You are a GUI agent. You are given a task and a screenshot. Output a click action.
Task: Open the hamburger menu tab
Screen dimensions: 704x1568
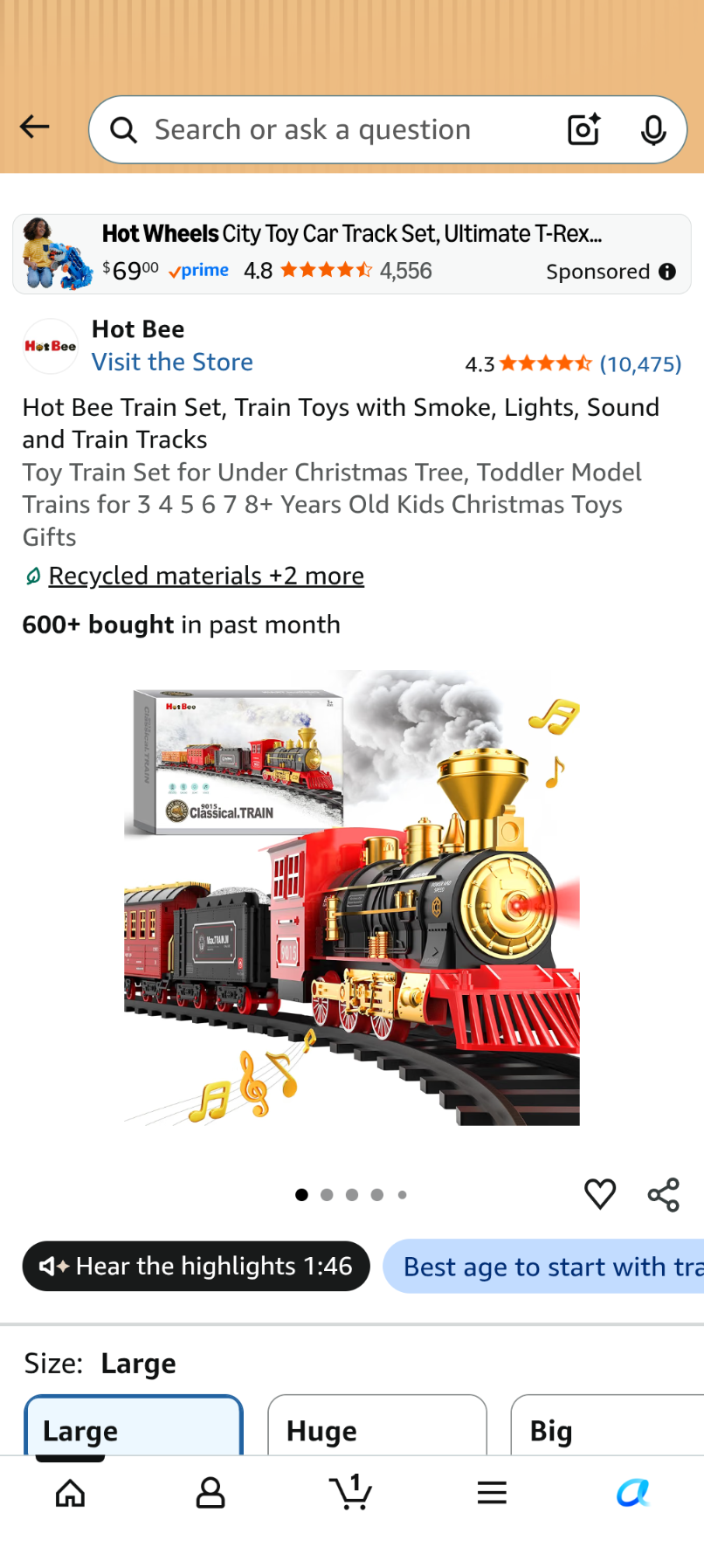point(492,1493)
